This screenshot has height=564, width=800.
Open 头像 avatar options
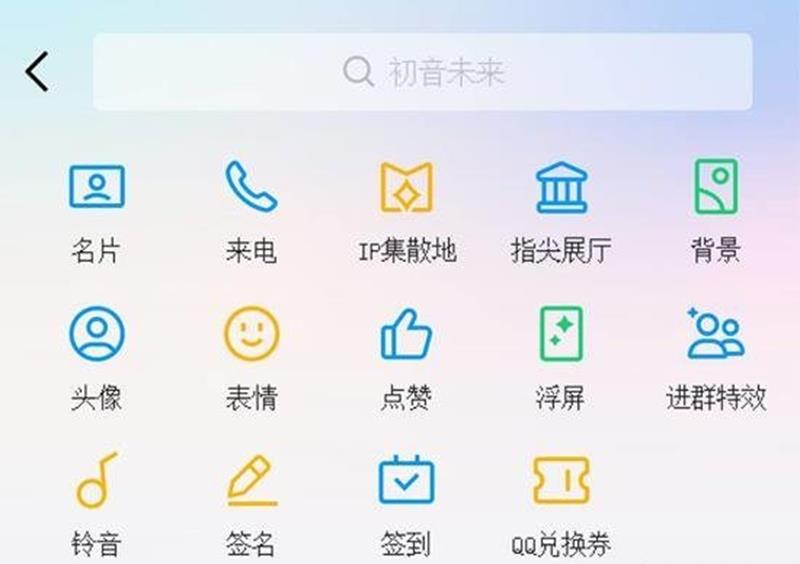click(96, 335)
